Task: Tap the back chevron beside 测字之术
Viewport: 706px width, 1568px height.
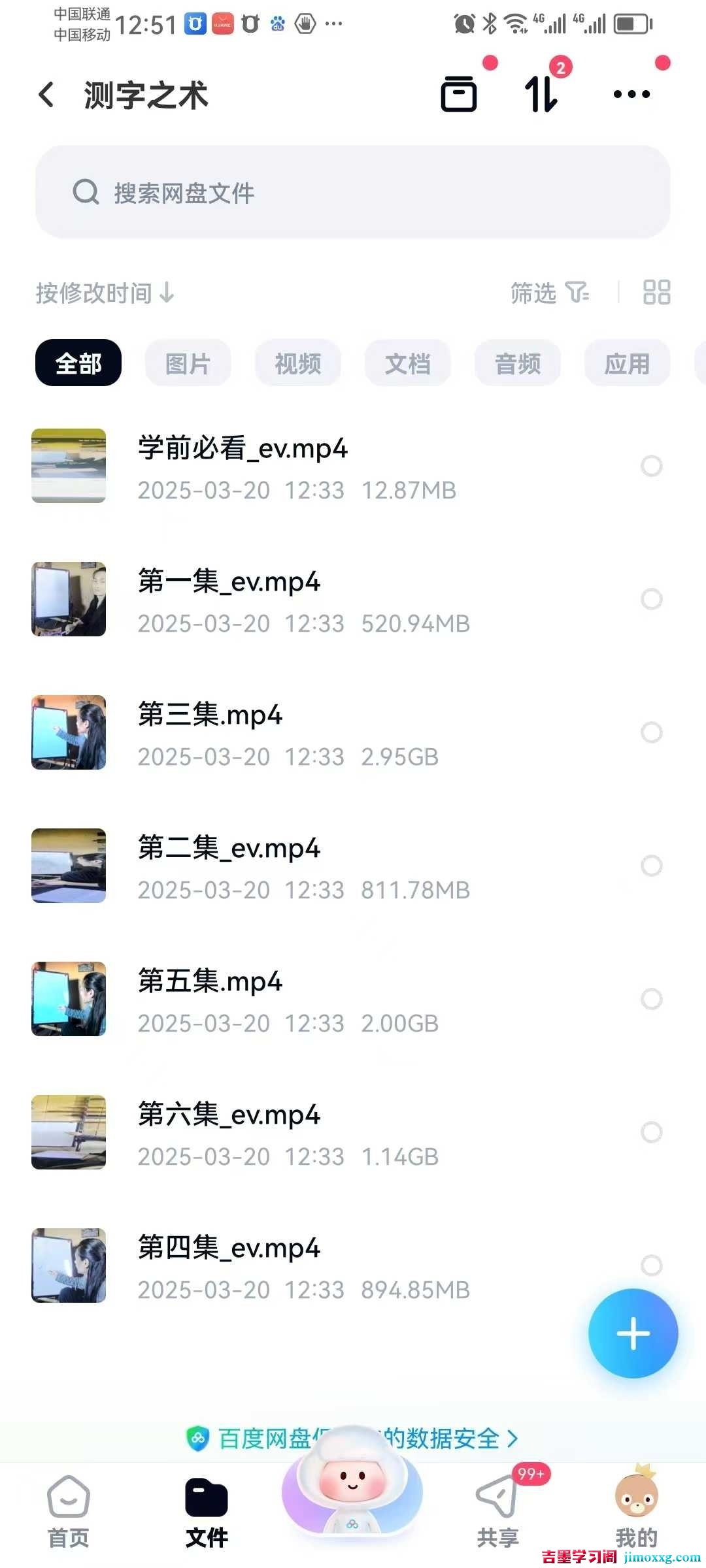Action: click(46, 95)
